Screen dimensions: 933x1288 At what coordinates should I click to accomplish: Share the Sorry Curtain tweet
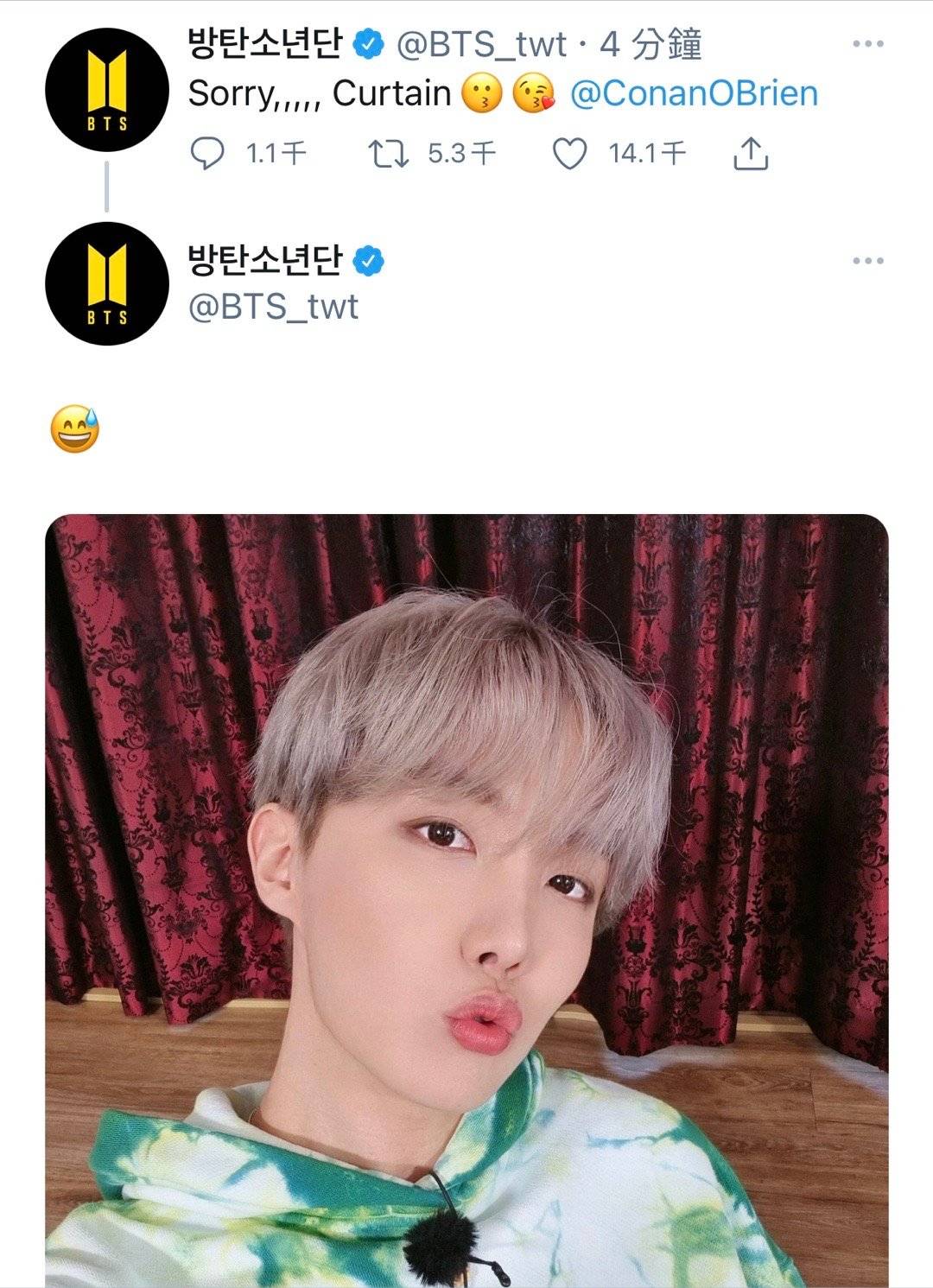750,154
